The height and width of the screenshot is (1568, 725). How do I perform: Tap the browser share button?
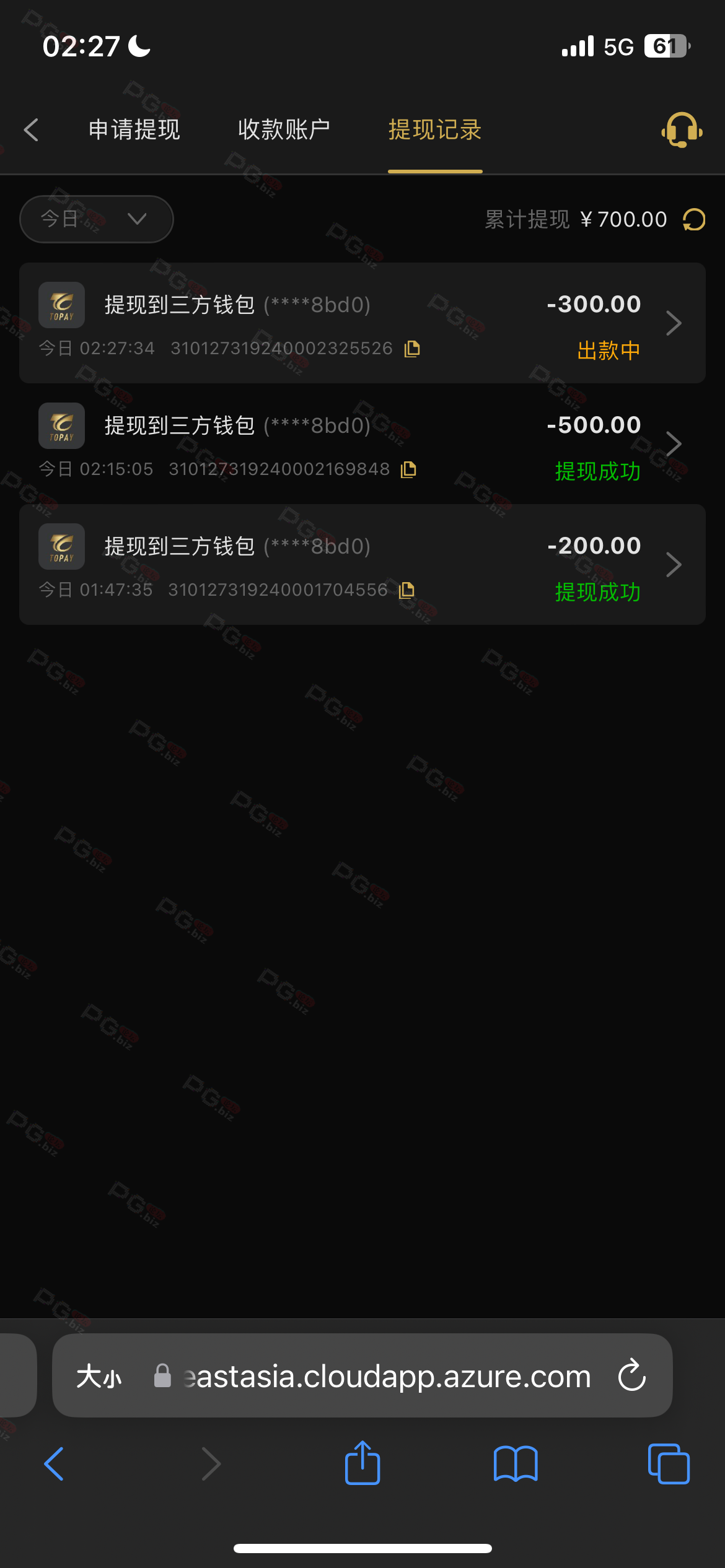point(362,1463)
